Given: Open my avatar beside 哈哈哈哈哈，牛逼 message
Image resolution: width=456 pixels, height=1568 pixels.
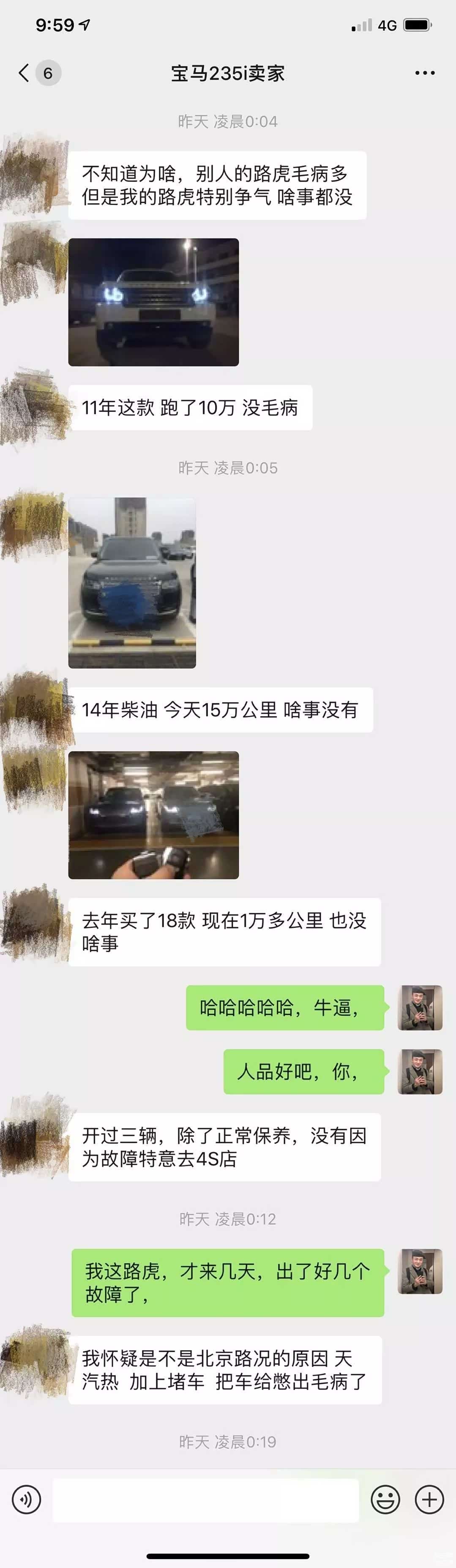Looking at the screenshot, I should coord(420,1008).
